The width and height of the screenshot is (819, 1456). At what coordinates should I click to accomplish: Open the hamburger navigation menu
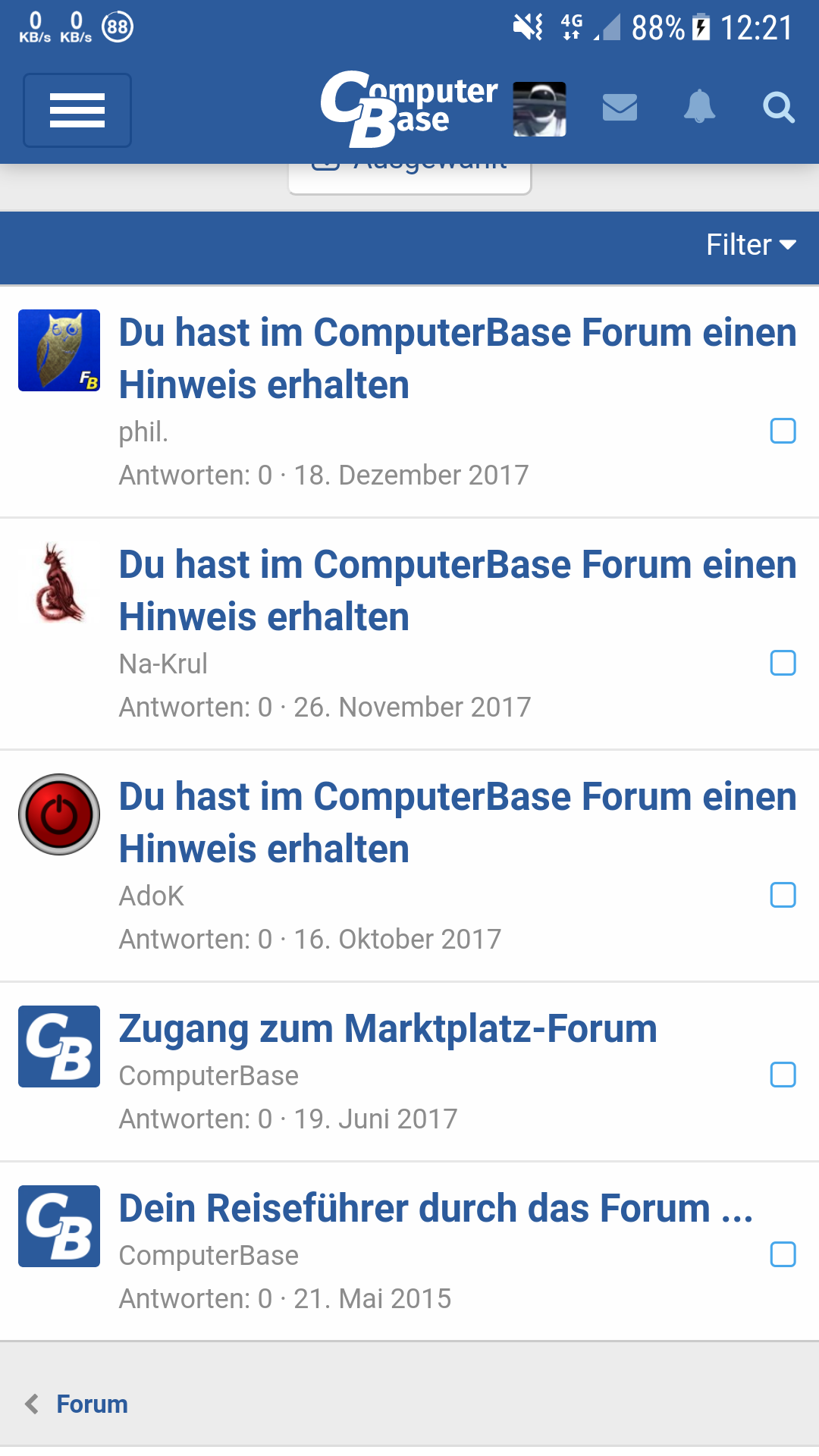[77, 111]
